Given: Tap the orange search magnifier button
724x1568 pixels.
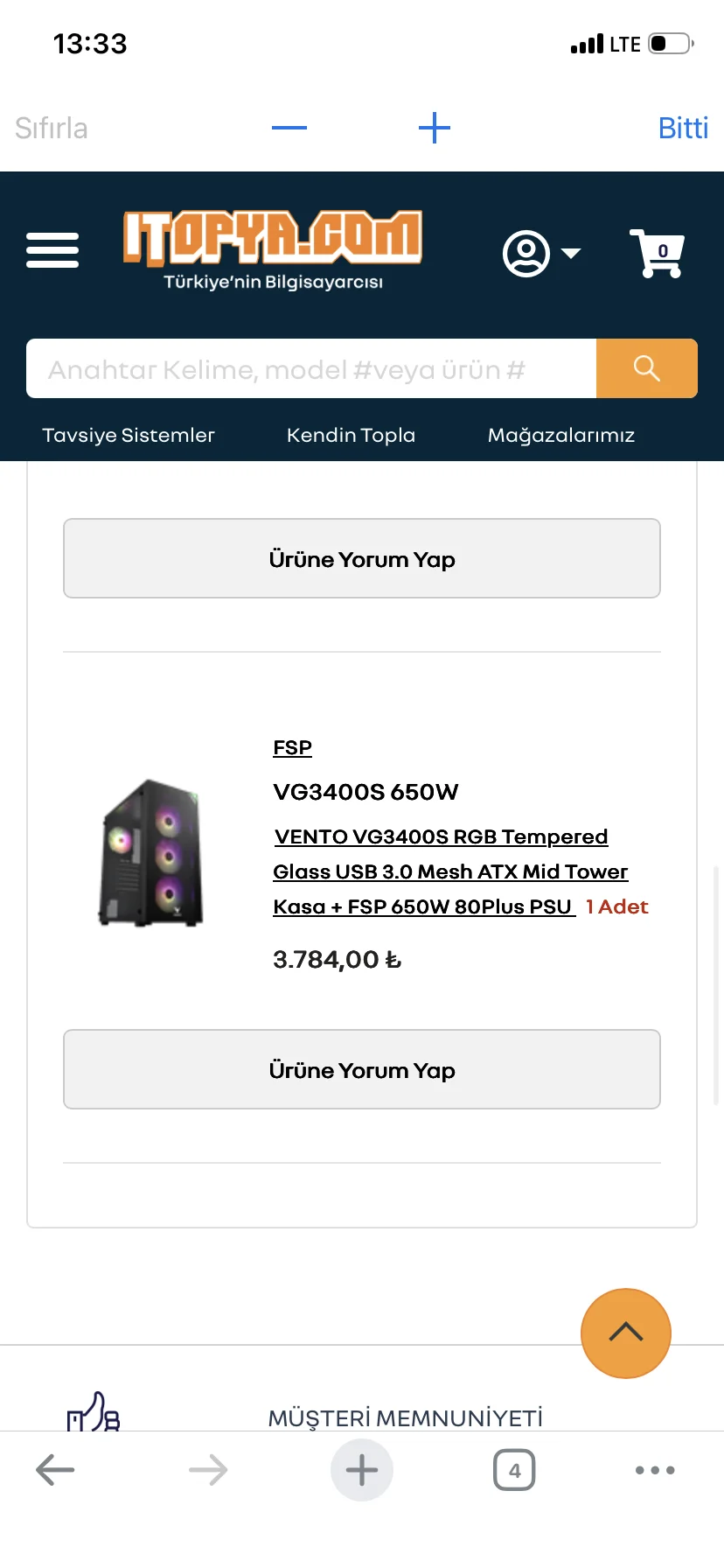Looking at the screenshot, I should [x=646, y=368].
